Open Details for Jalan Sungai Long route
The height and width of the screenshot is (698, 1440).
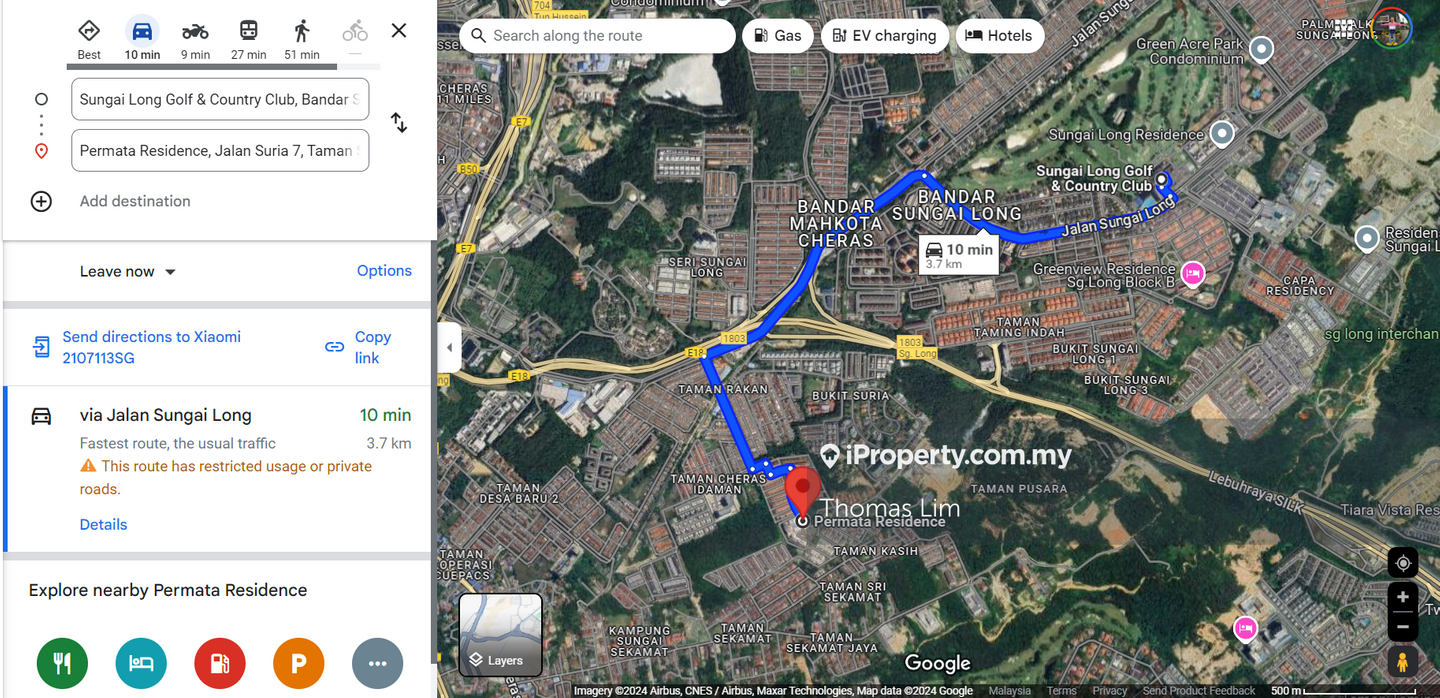click(103, 524)
